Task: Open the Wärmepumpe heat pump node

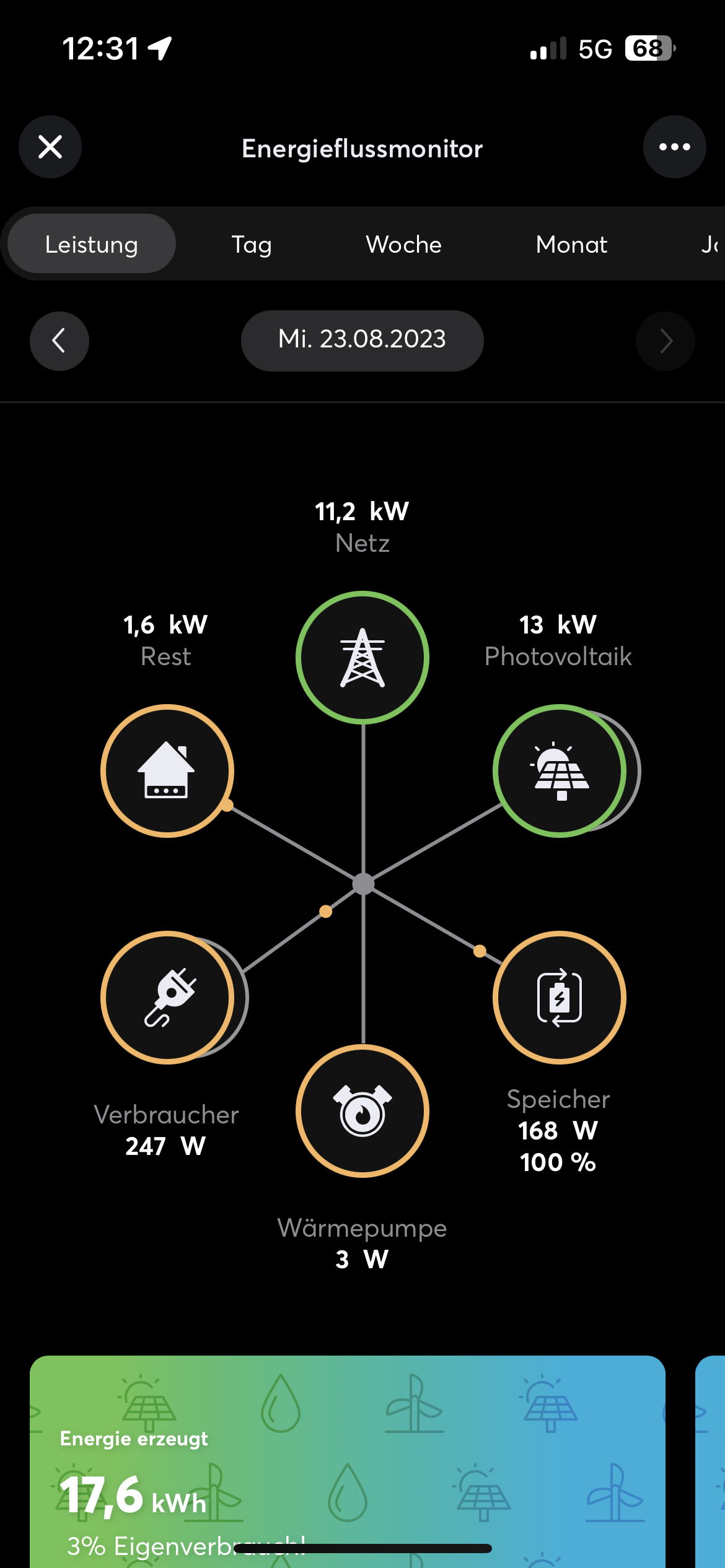Action: (x=362, y=1111)
